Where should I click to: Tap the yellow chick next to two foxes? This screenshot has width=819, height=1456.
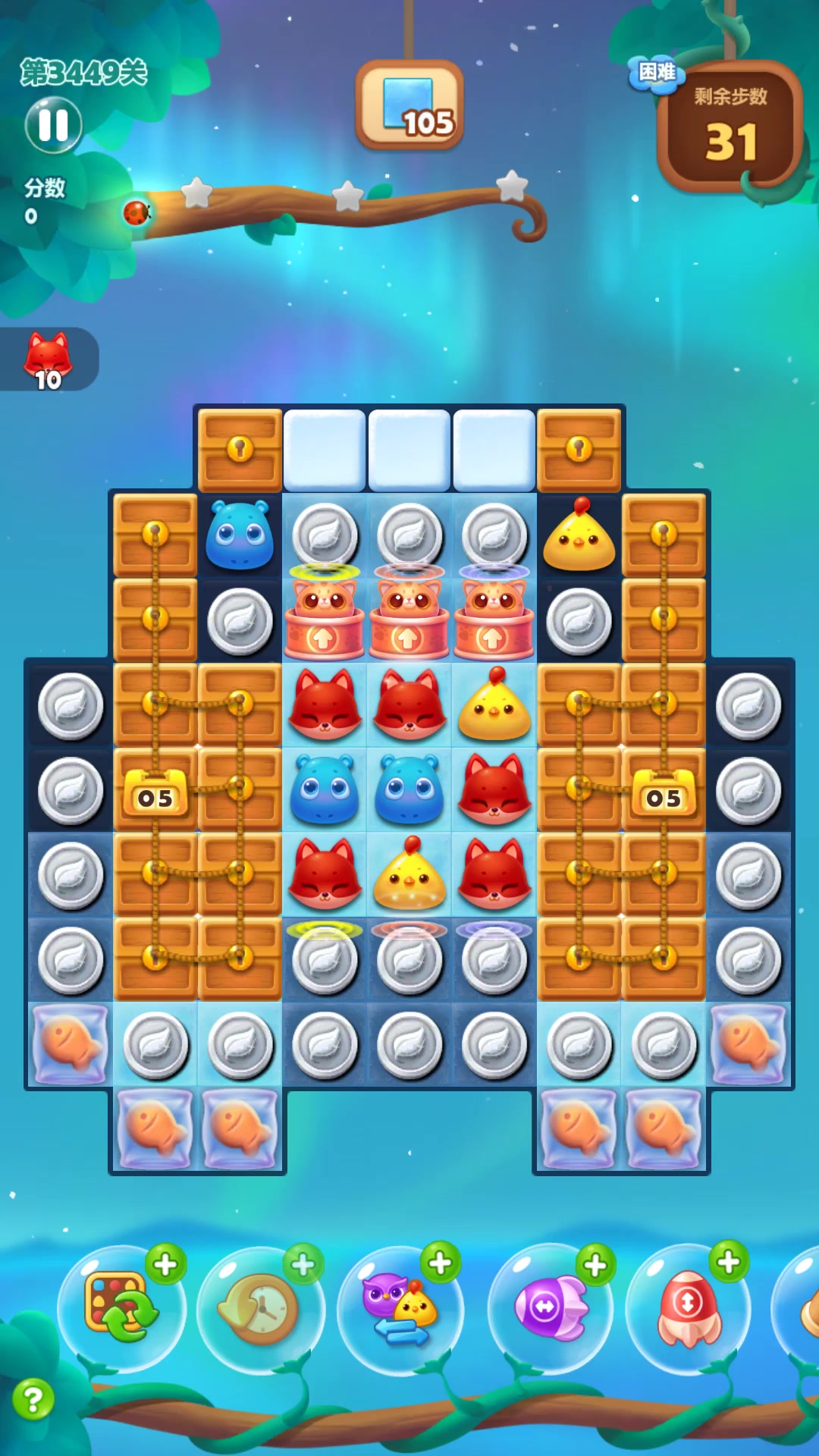[x=494, y=705]
